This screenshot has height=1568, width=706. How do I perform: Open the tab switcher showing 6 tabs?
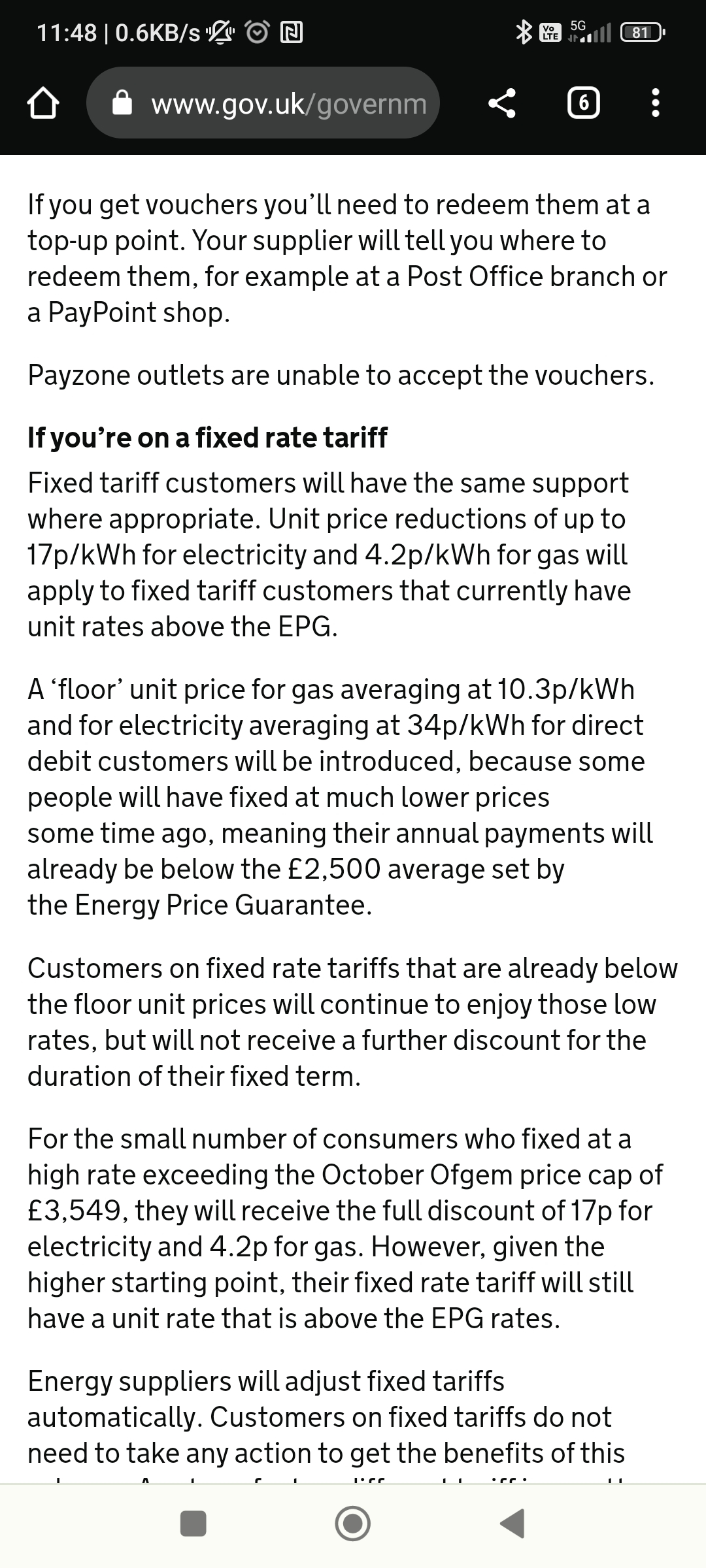(584, 103)
